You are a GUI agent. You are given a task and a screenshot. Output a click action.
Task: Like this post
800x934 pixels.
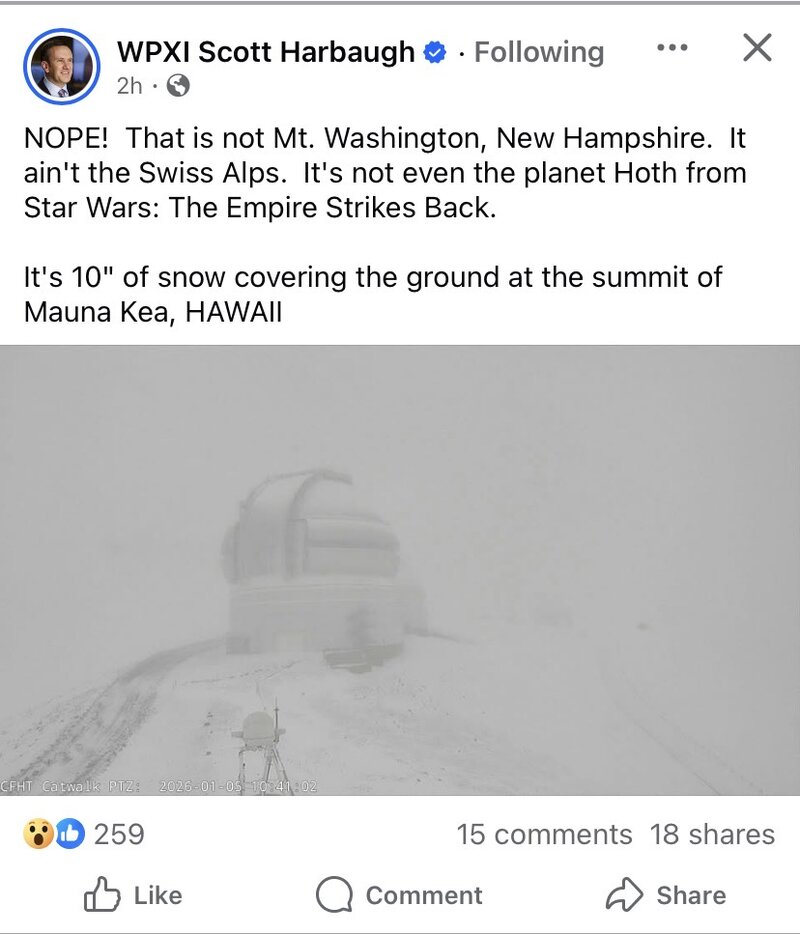tap(133, 895)
